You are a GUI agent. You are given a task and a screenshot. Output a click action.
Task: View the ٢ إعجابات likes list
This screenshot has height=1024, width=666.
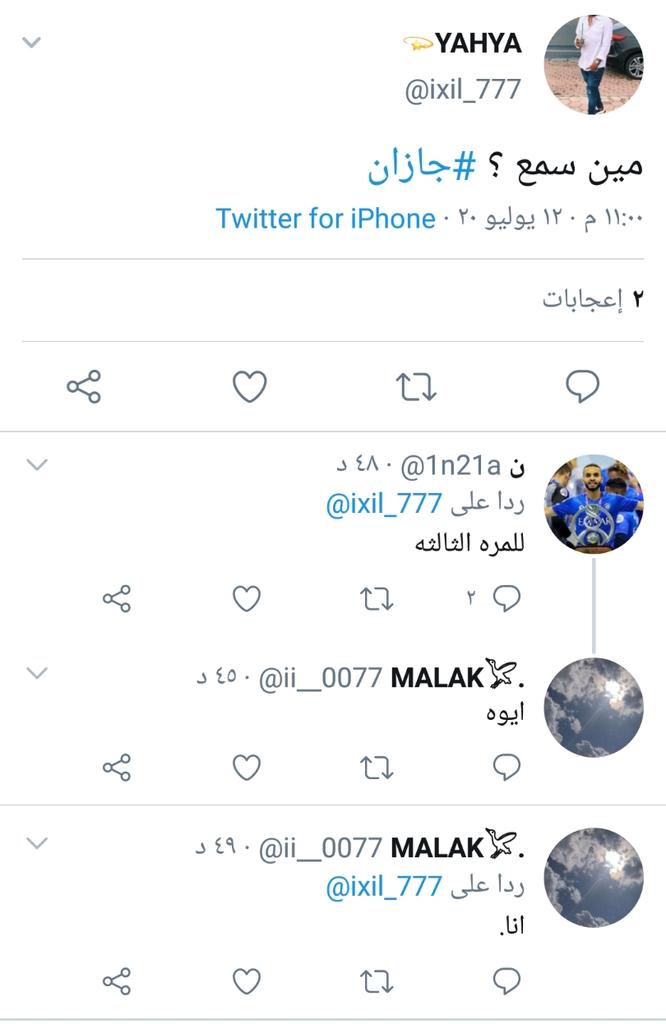pyautogui.click(x=593, y=300)
